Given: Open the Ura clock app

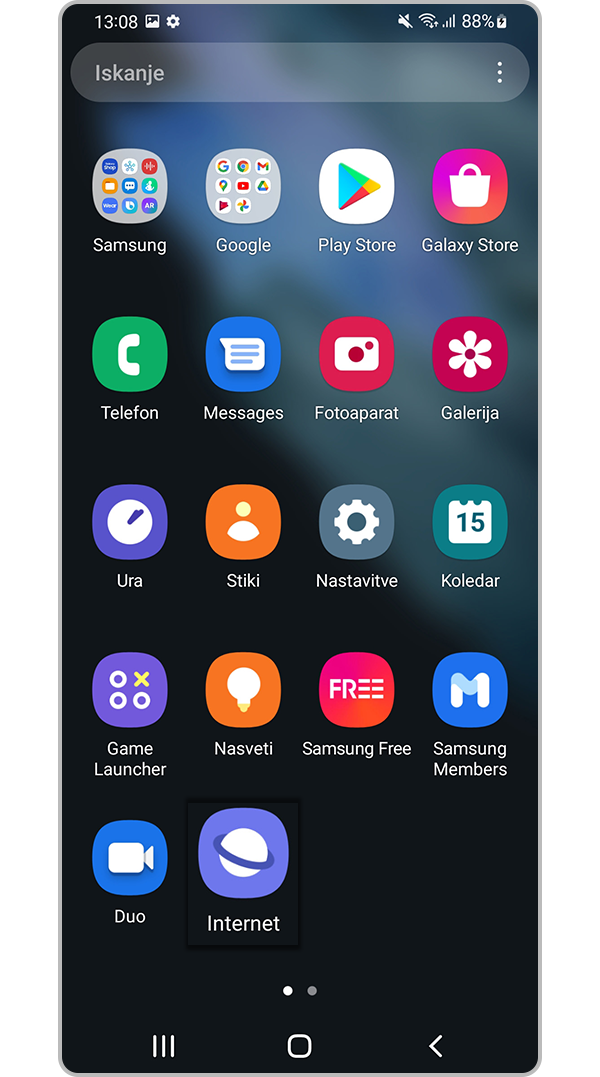Looking at the screenshot, I should [x=130, y=522].
